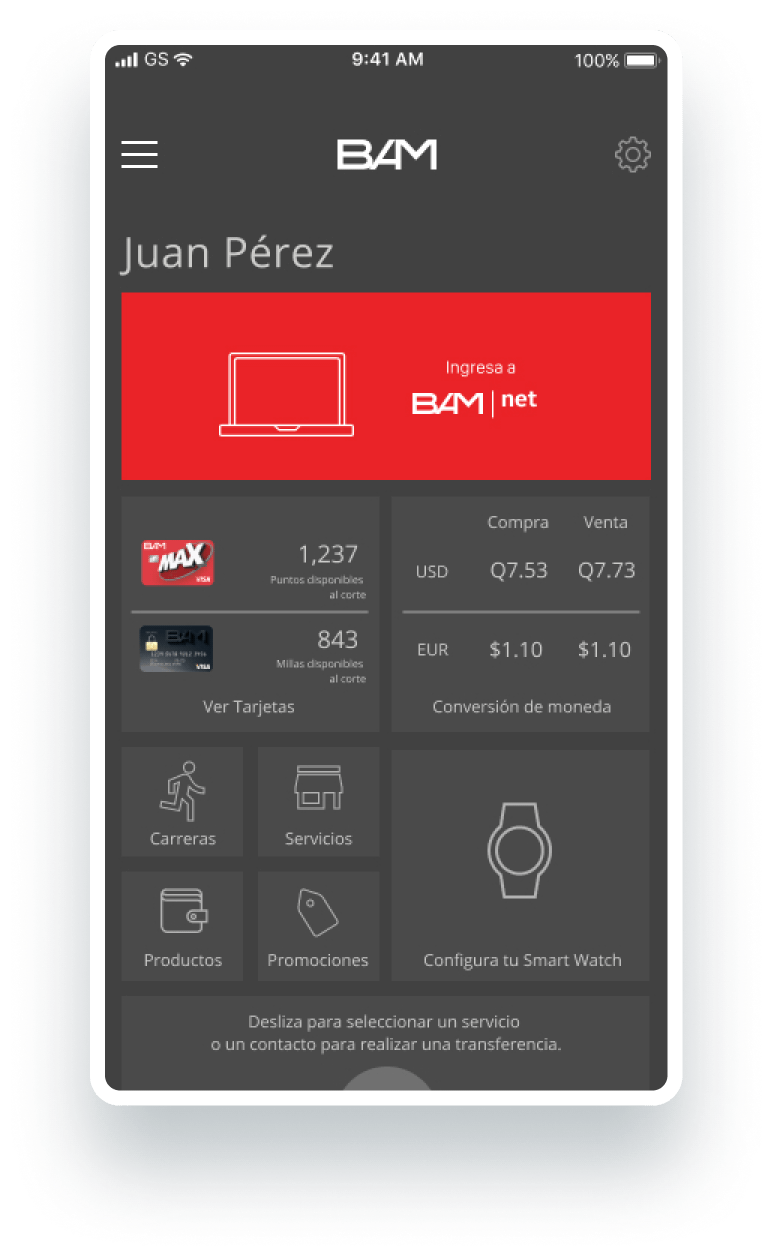Open the hamburger menu

point(140,155)
